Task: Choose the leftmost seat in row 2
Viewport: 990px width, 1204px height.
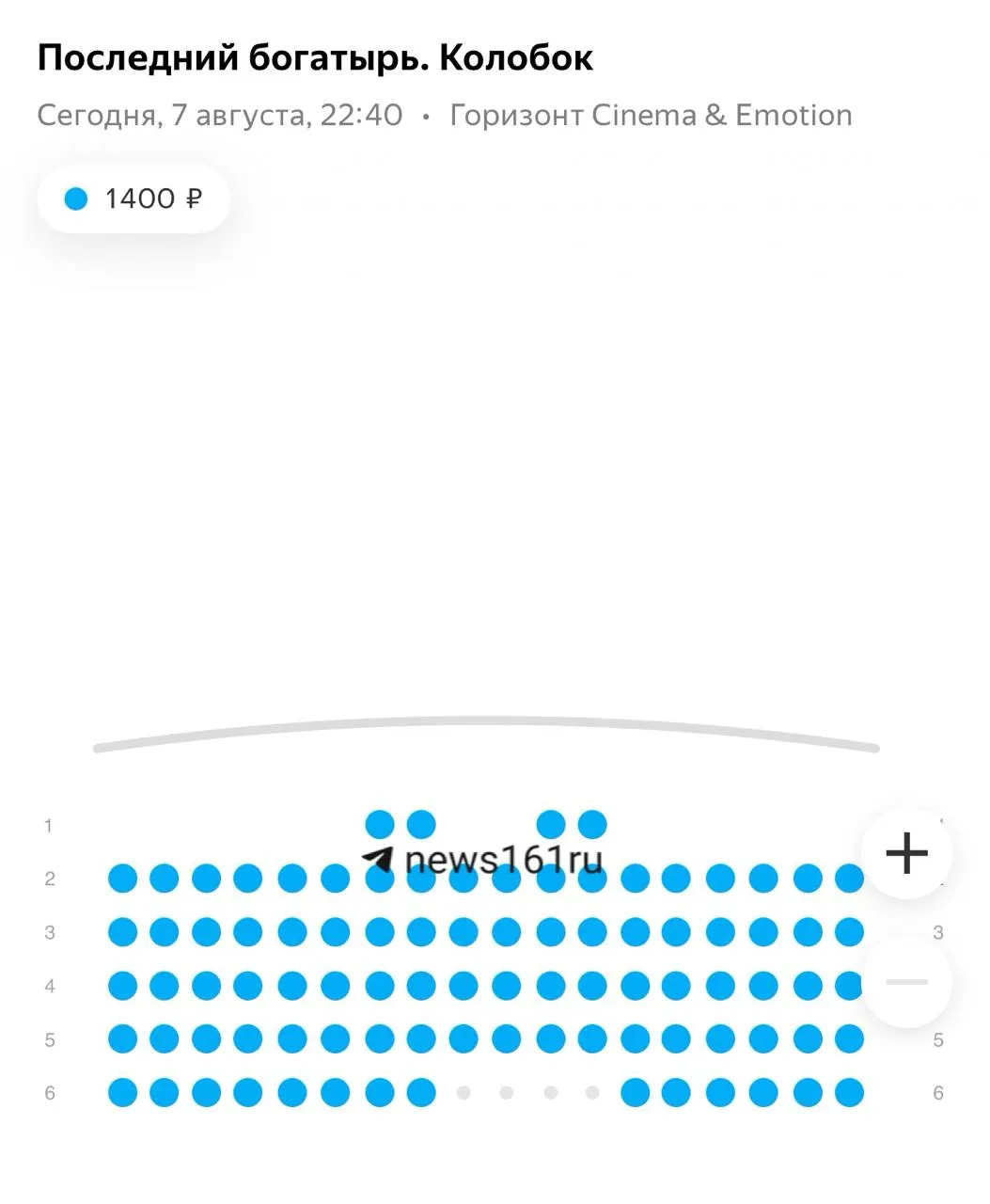Action: 122,879
